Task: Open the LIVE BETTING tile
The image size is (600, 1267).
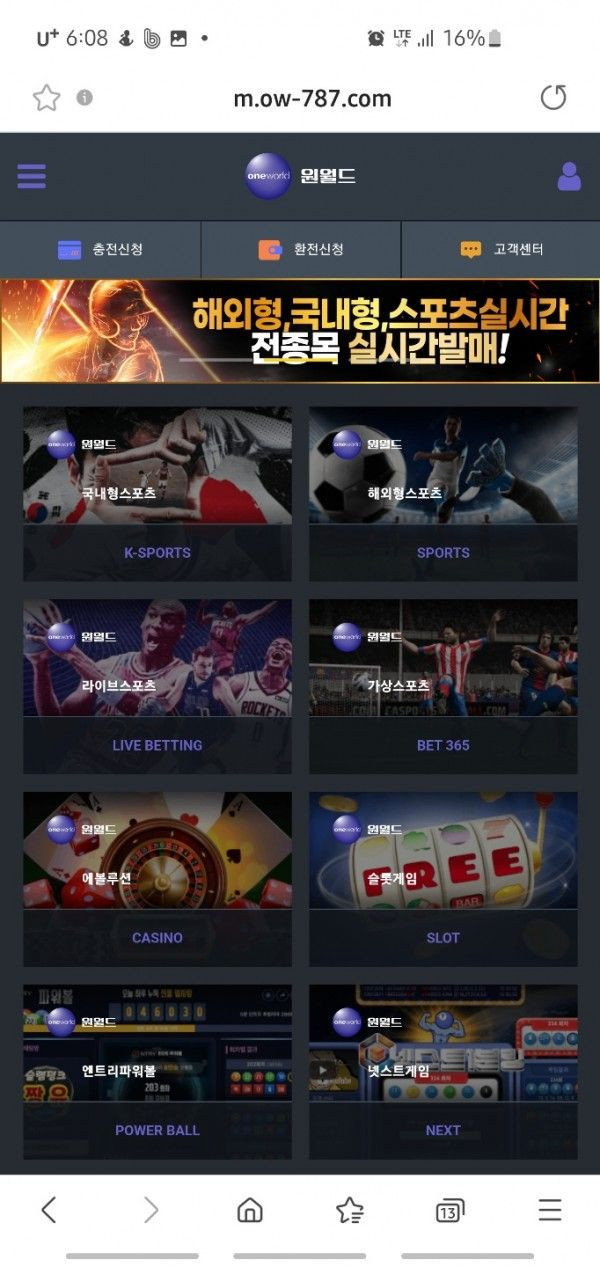Action: 157,687
